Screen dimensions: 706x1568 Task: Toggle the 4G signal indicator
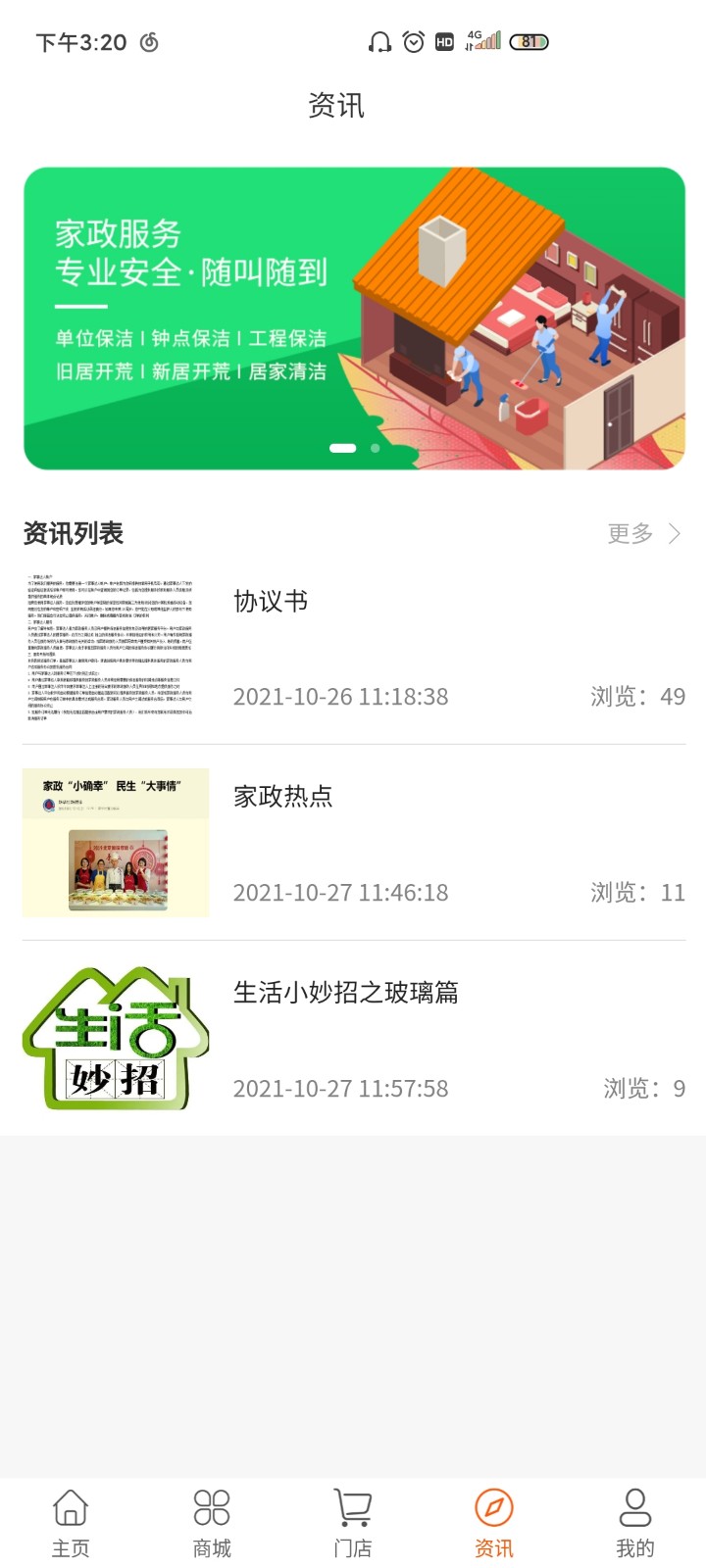point(484,41)
